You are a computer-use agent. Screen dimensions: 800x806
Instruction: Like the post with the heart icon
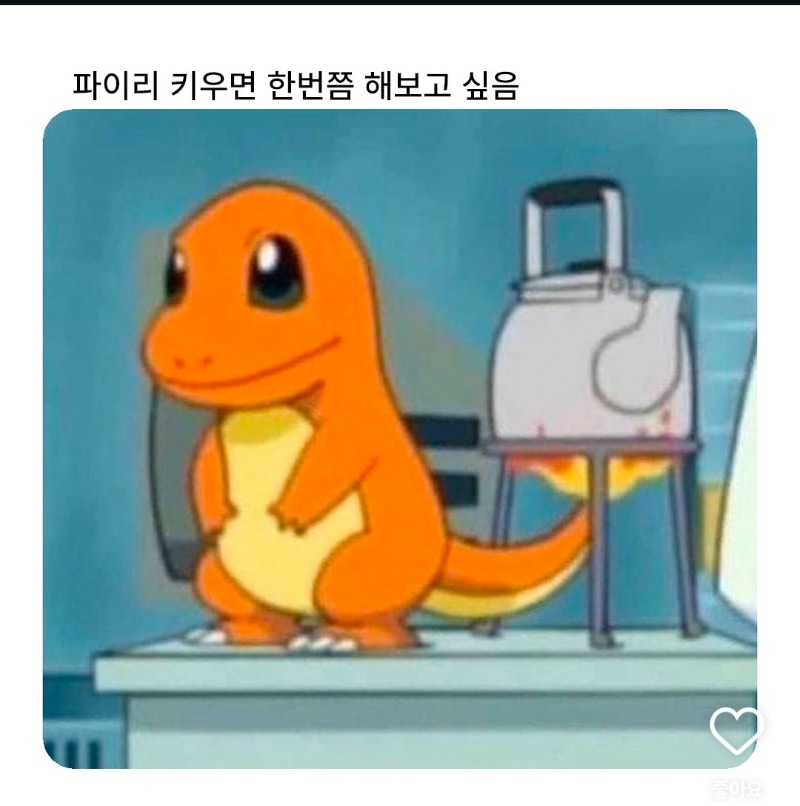click(737, 731)
